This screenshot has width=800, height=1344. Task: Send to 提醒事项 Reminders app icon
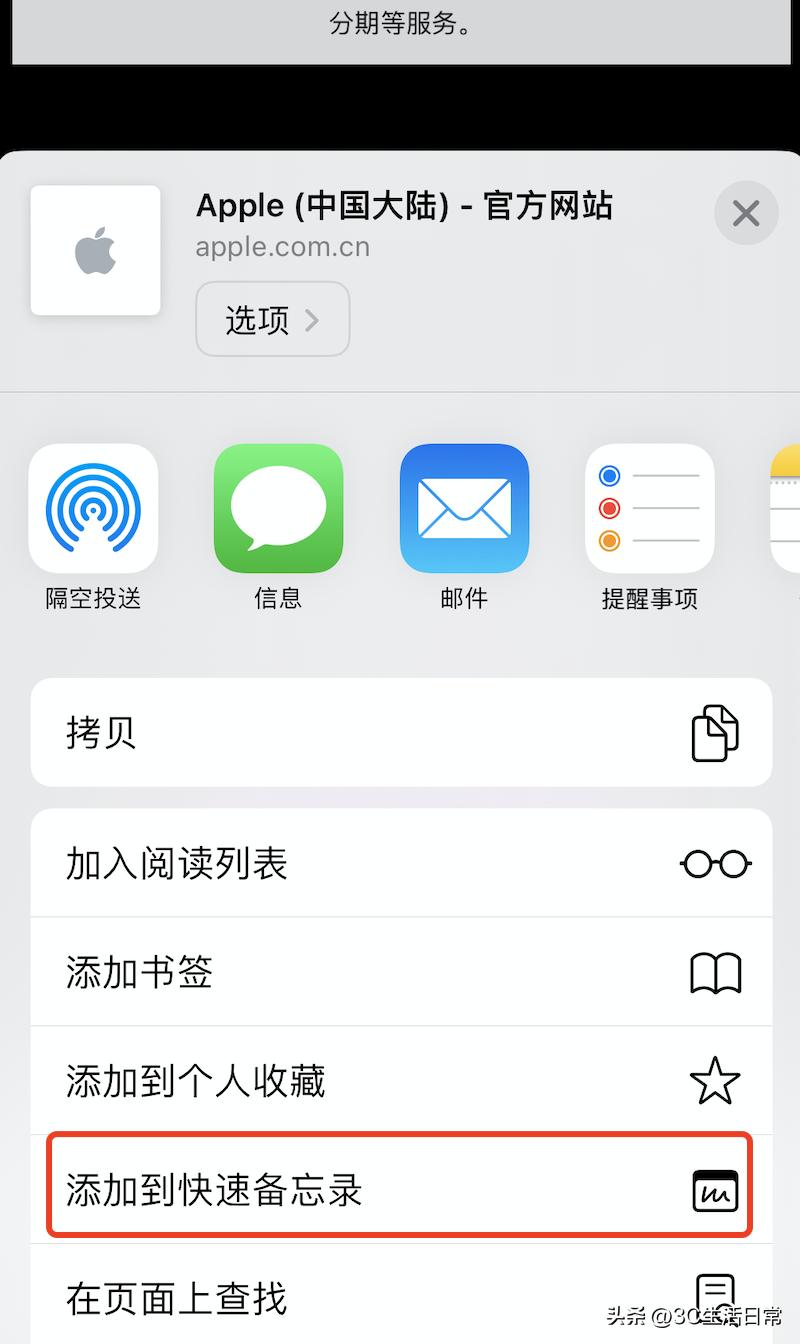[x=650, y=508]
